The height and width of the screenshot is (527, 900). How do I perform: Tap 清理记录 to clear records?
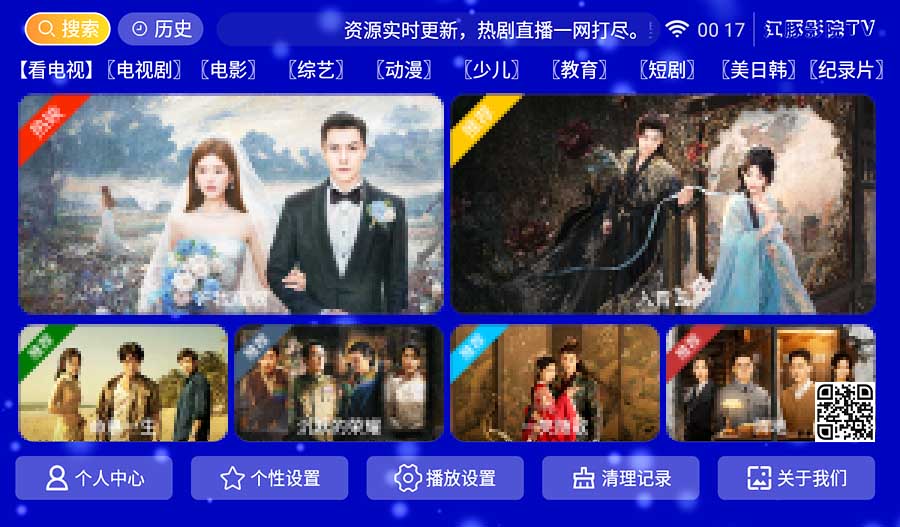621,478
